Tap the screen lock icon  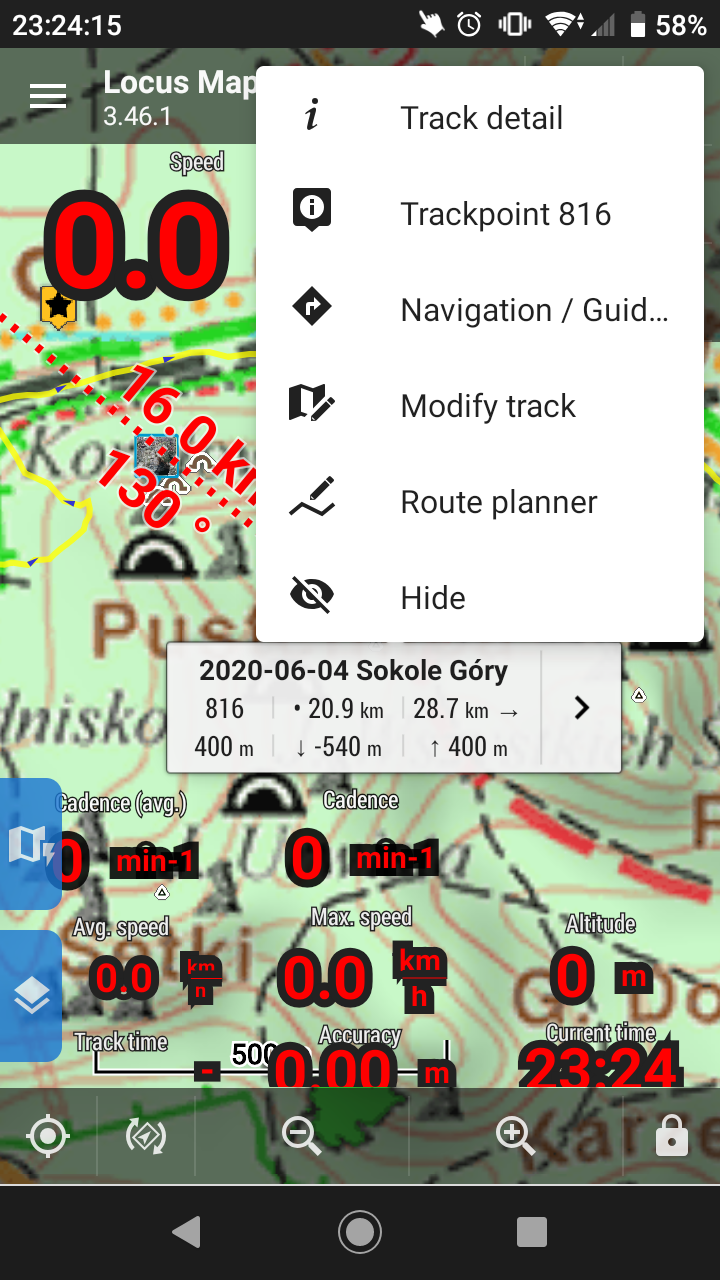671,1137
